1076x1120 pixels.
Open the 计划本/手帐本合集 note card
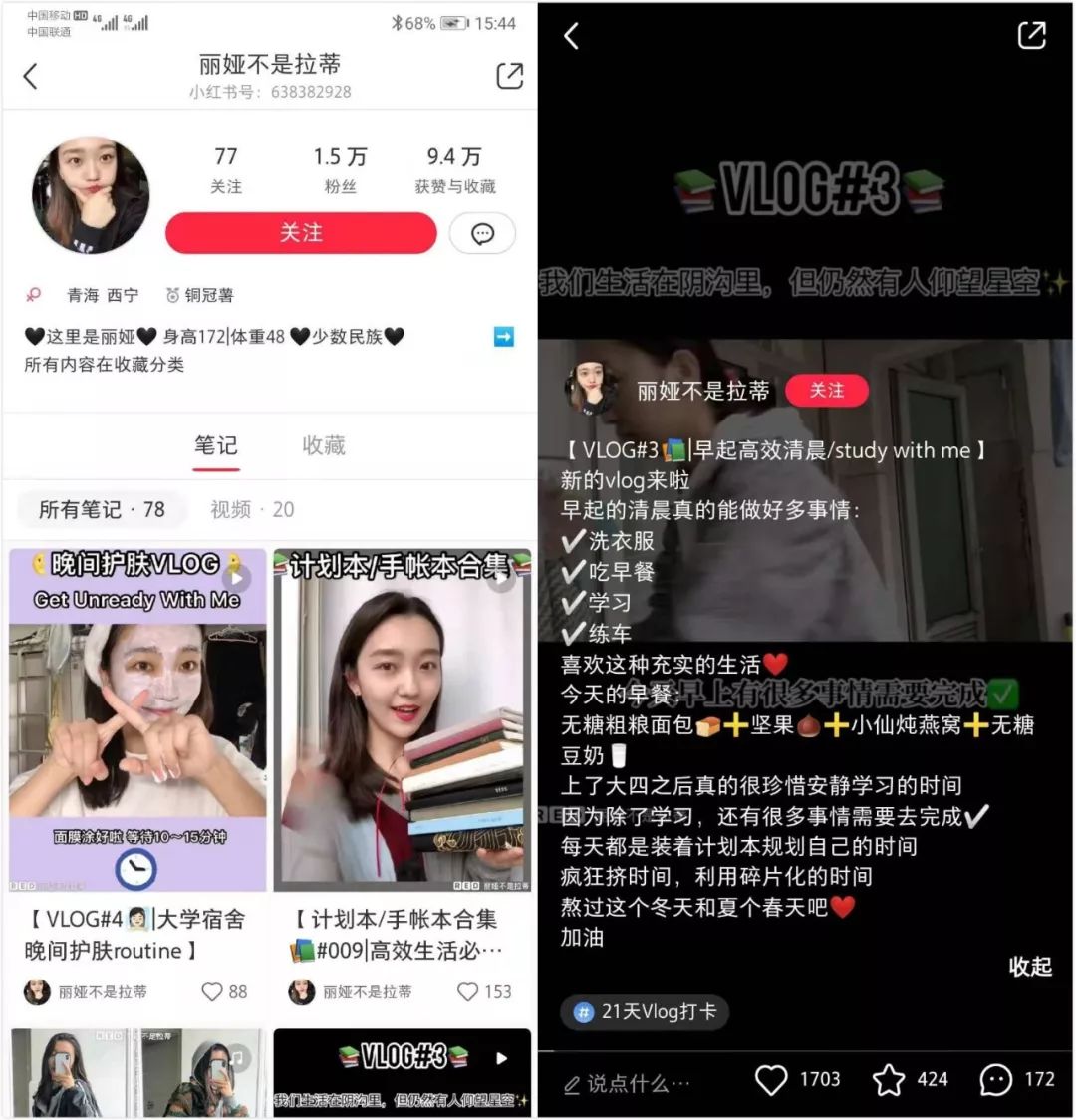point(403,719)
